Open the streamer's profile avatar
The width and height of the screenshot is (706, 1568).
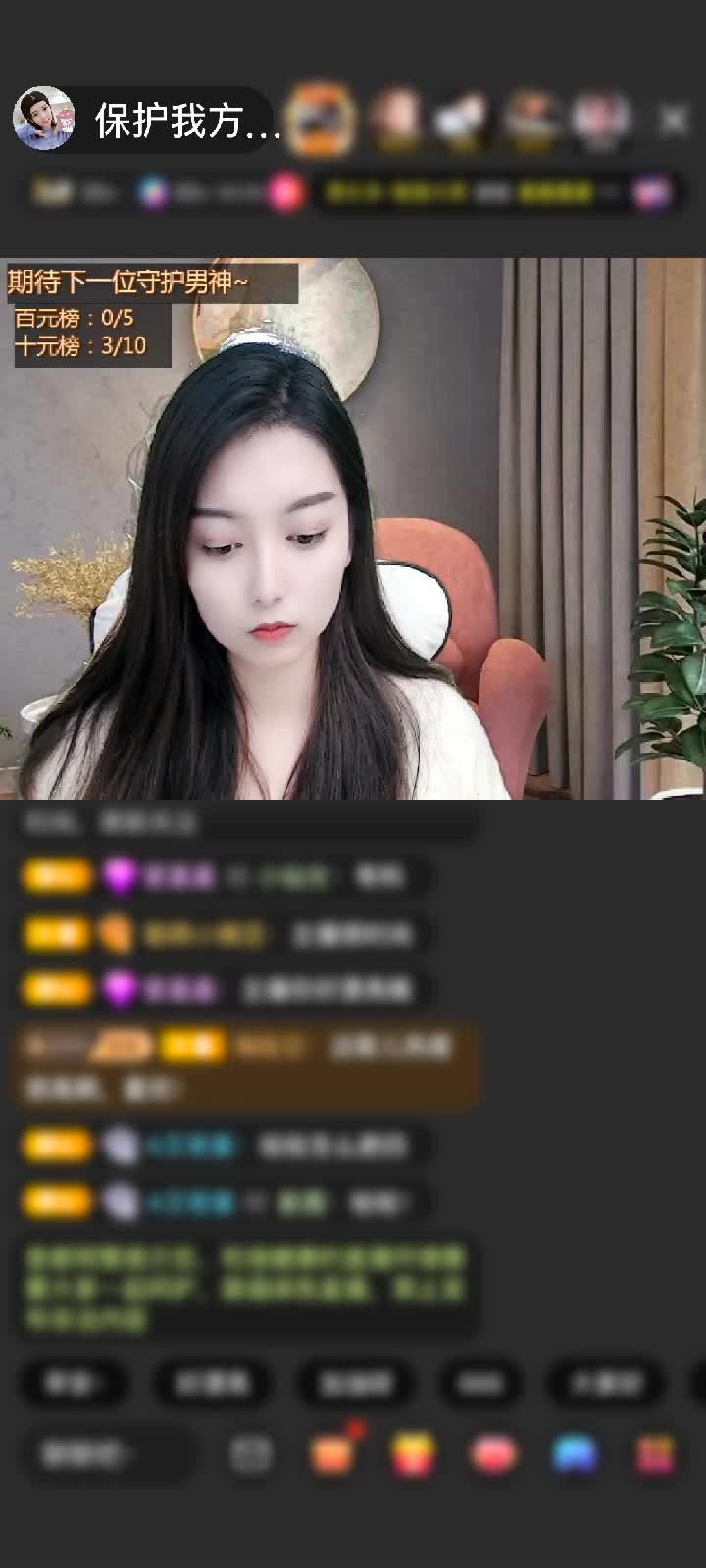click(43, 120)
